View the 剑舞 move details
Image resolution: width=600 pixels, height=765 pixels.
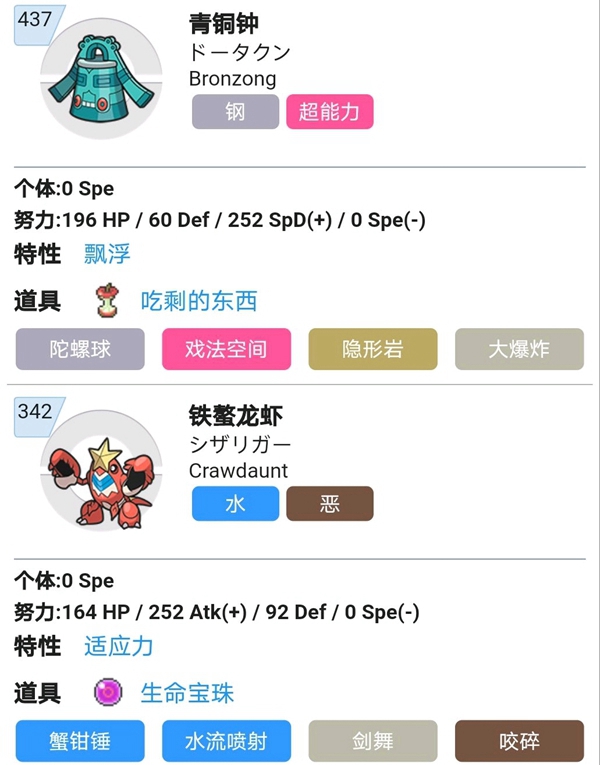click(x=373, y=741)
